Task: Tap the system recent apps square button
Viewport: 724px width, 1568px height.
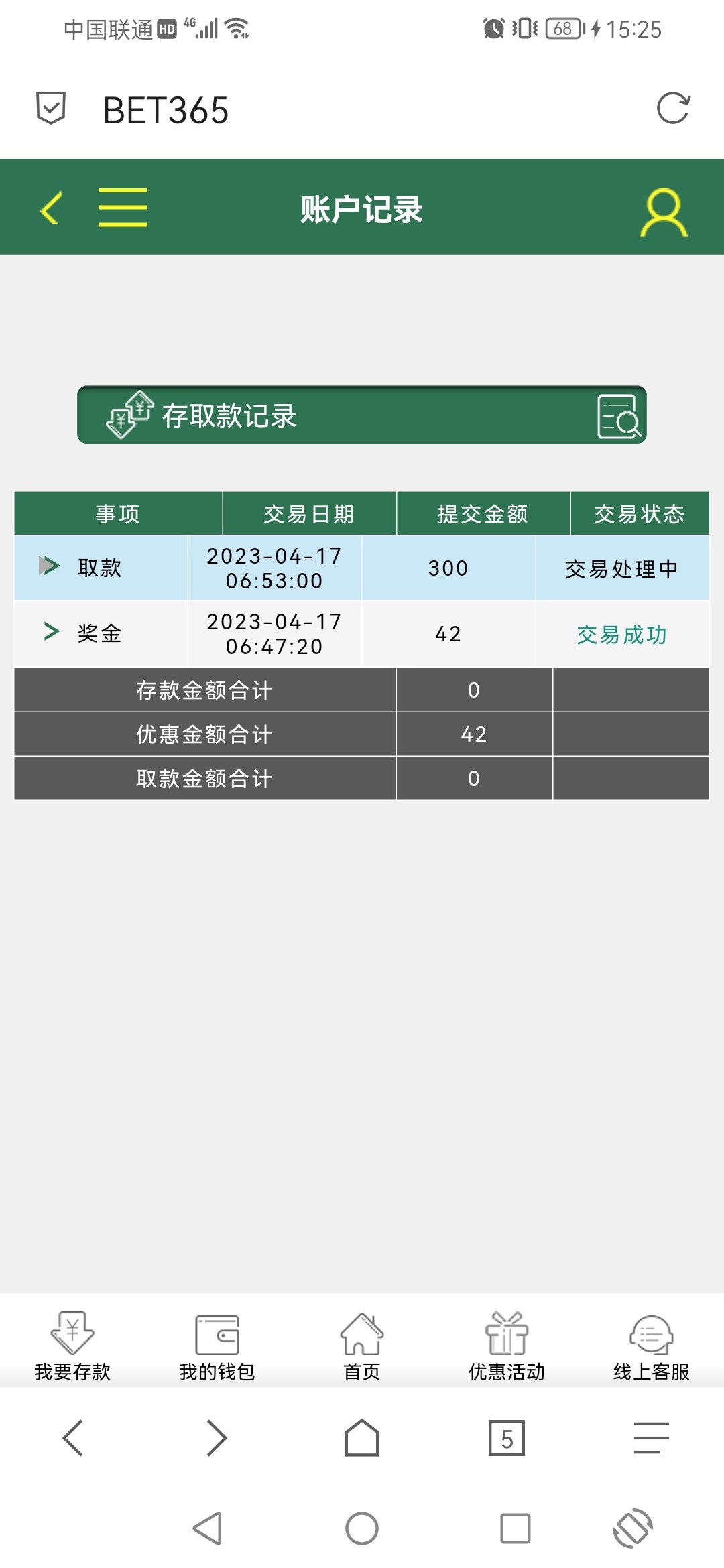Action: [x=515, y=1528]
